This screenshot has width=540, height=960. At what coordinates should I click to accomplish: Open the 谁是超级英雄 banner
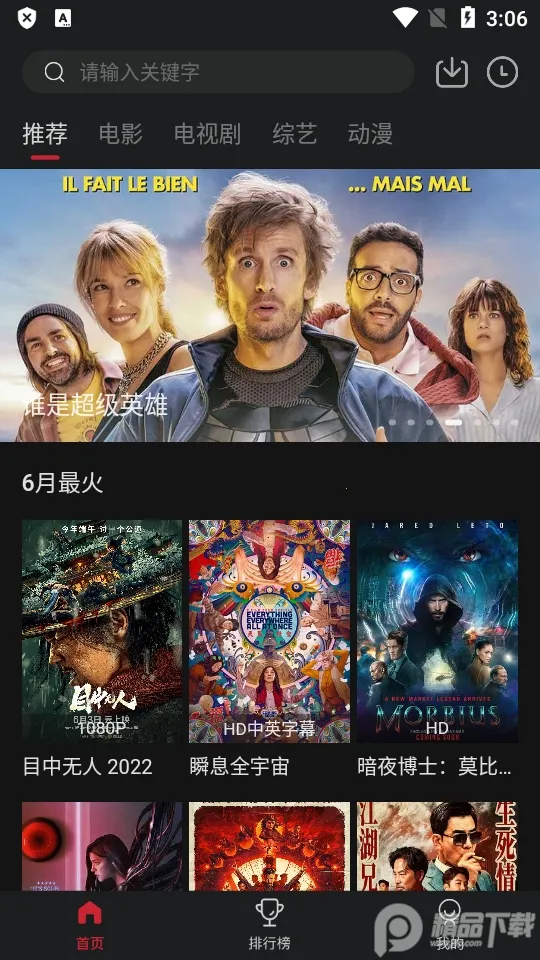click(270, 305)
